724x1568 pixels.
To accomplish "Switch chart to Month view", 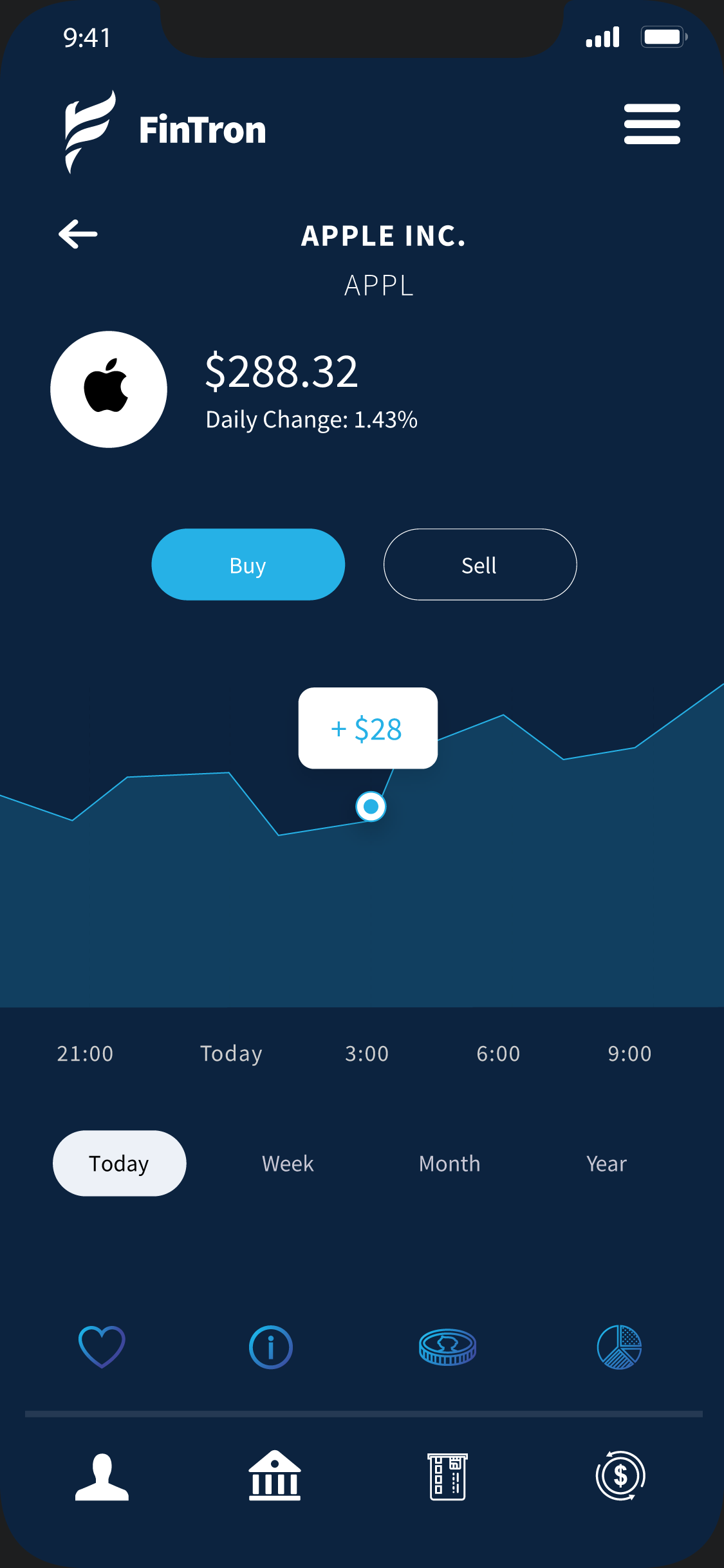I will pos(450,1164).
